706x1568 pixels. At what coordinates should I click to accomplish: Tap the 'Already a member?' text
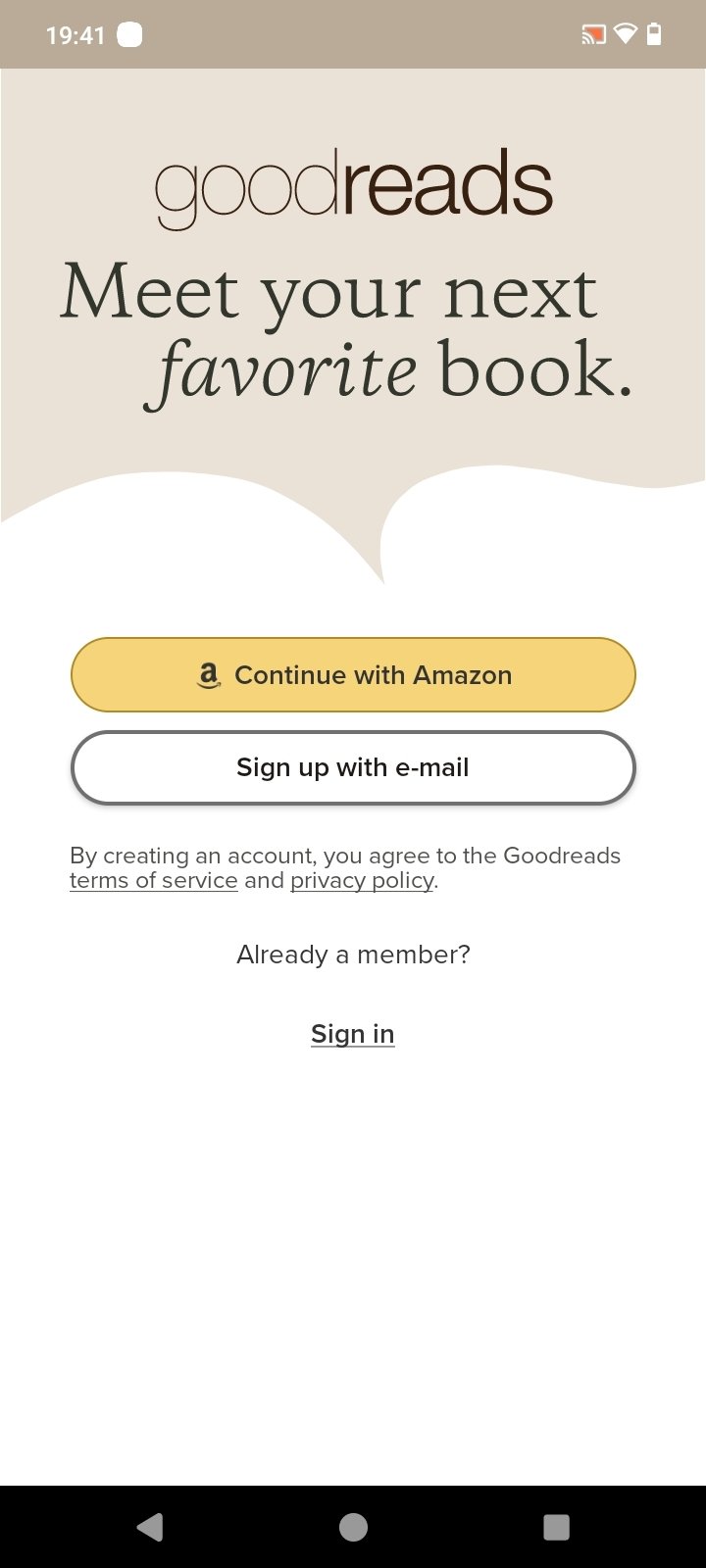[353, 954]
